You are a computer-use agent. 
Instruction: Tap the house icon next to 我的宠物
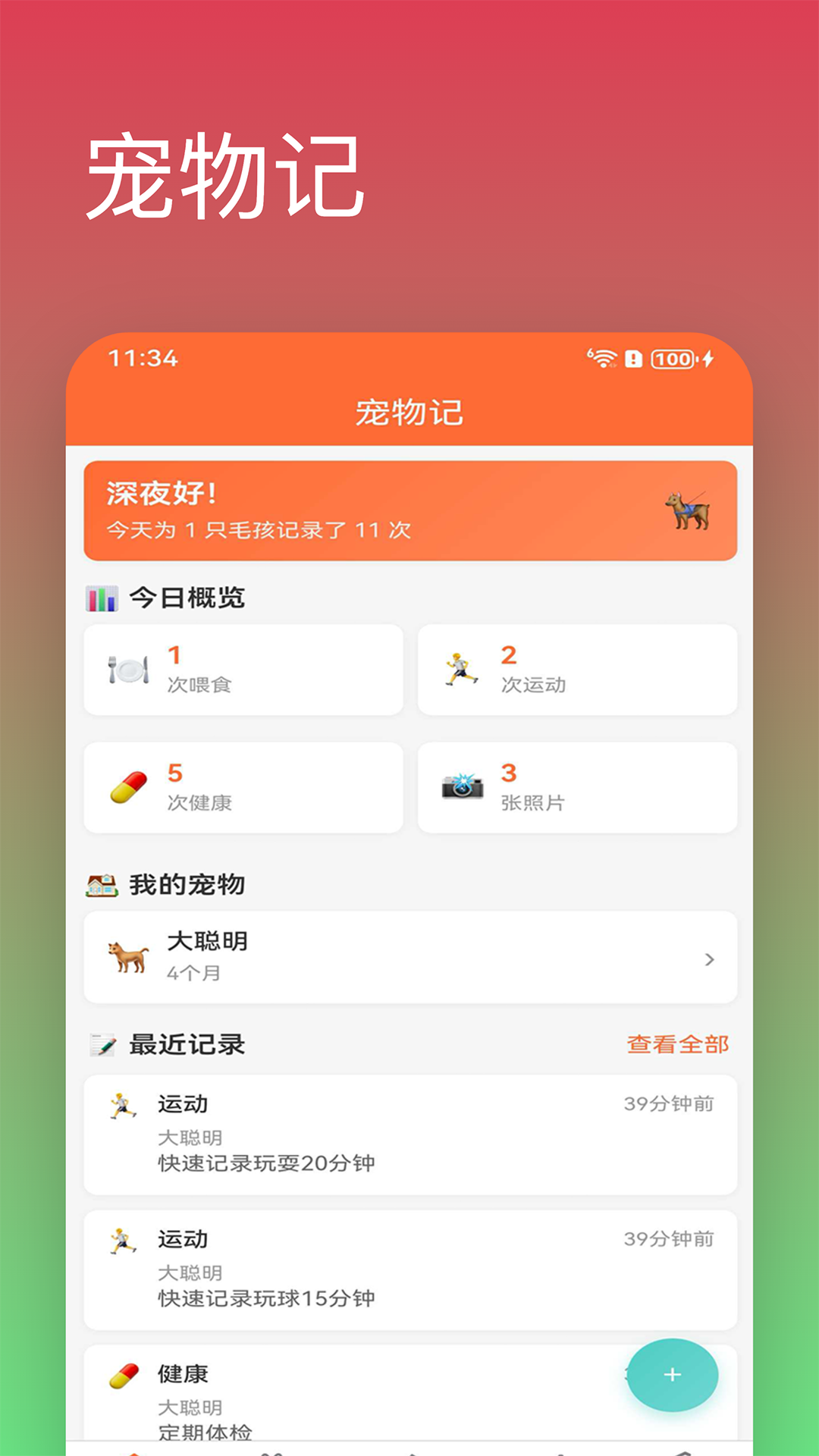click(99, 883)
